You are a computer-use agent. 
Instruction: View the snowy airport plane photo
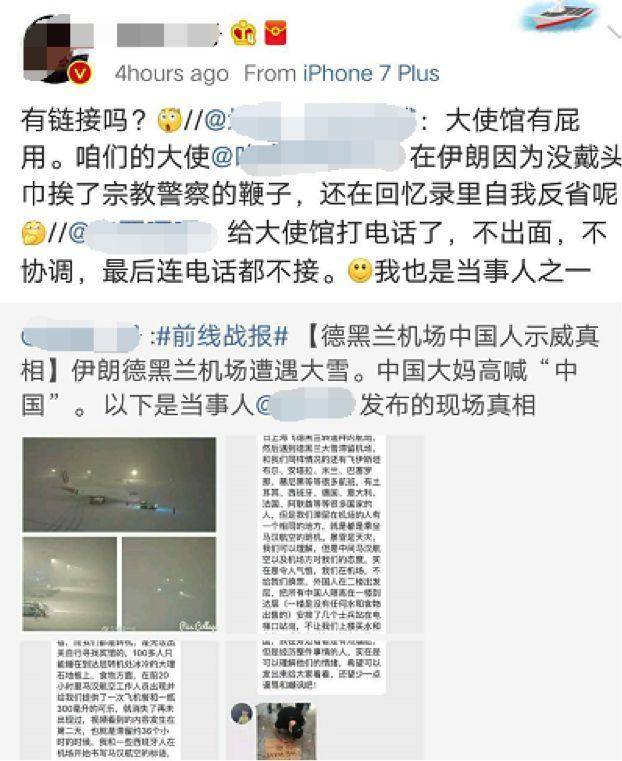119,483
